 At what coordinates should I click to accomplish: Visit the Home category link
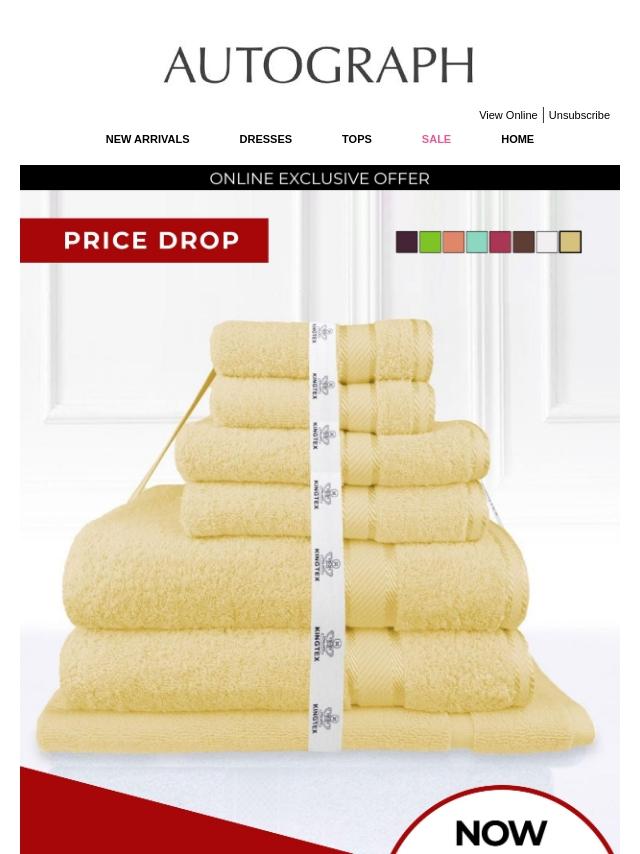pyautogui.click(x=517, y=139)
